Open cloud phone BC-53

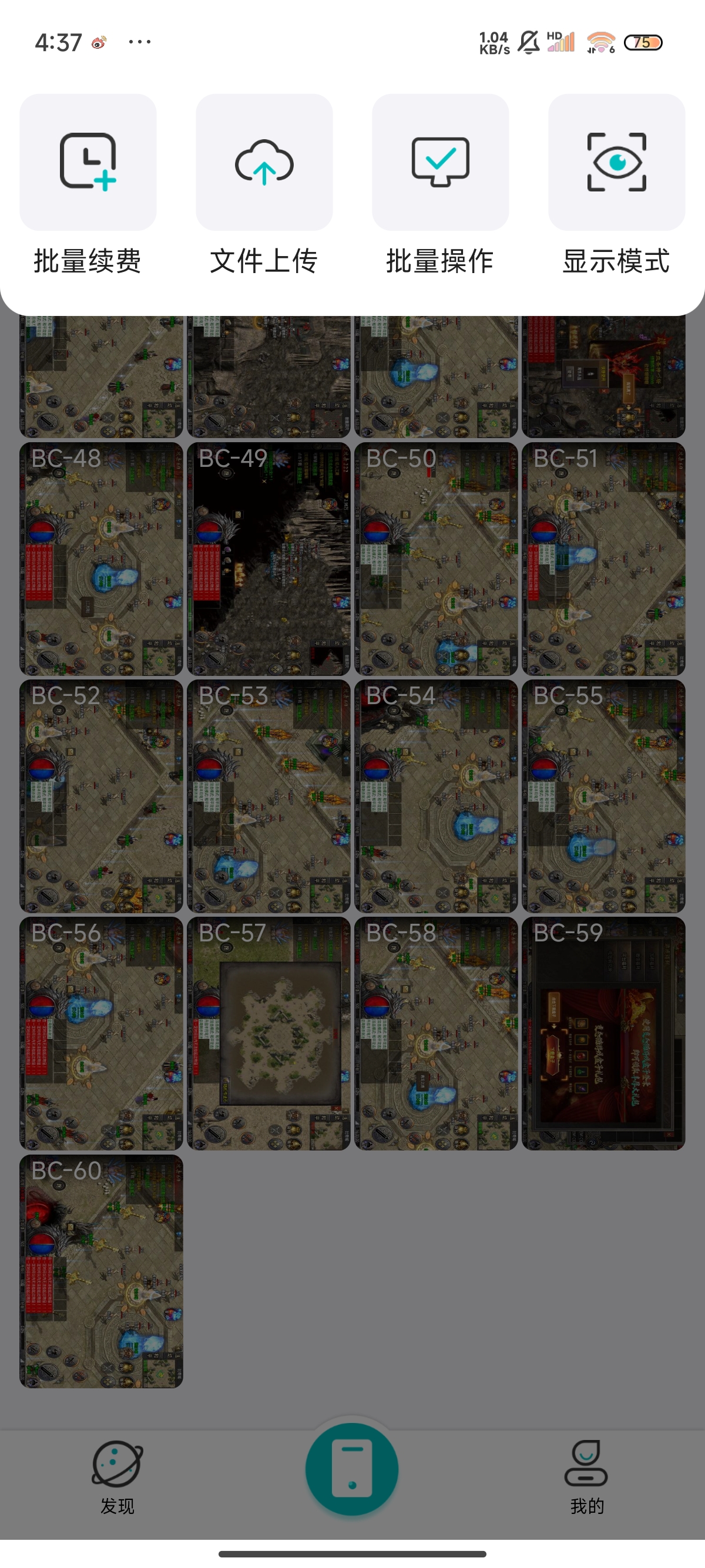(x=268, y=796)
